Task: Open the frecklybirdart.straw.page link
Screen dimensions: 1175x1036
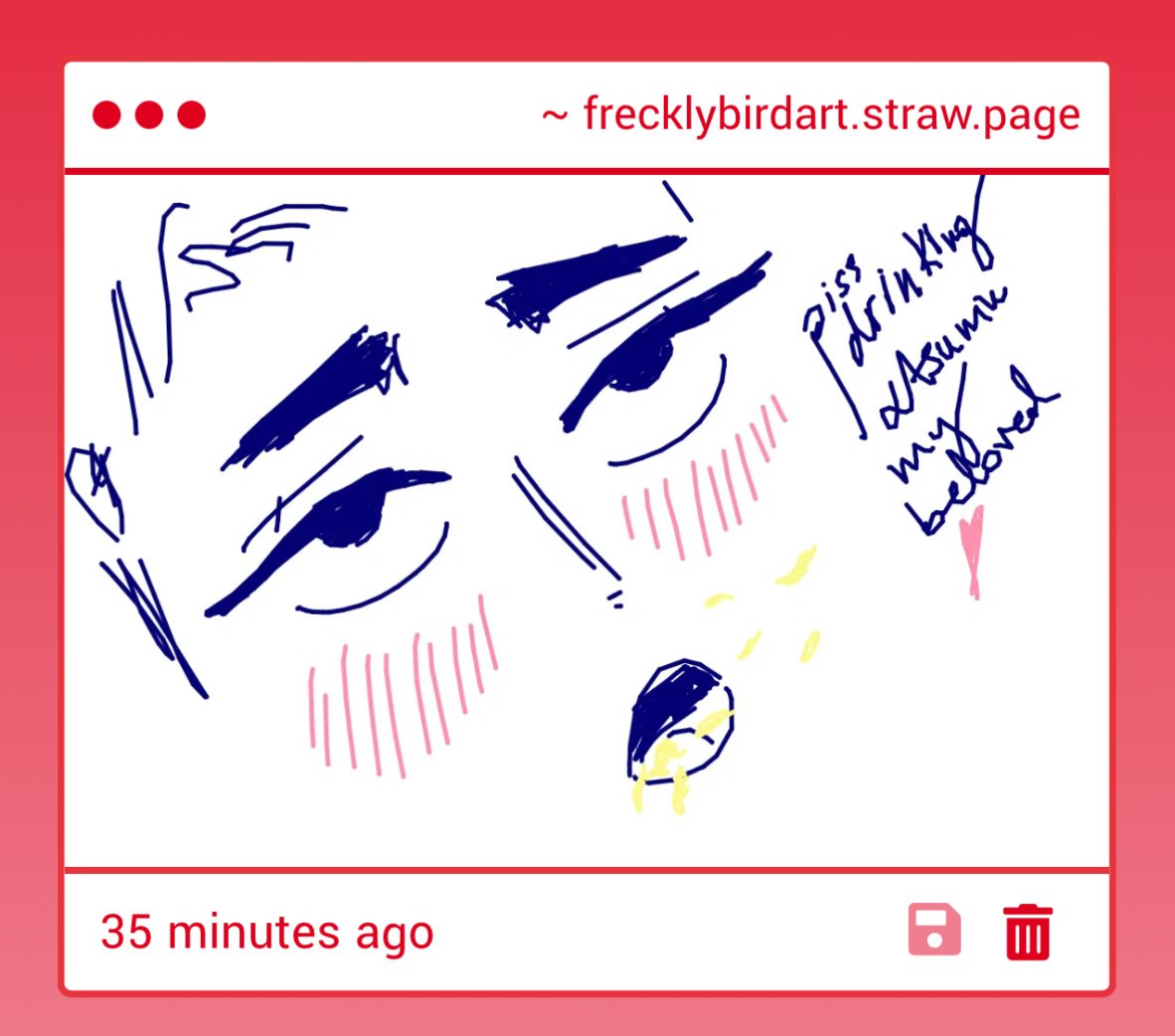Action: (x=830, y=114)
